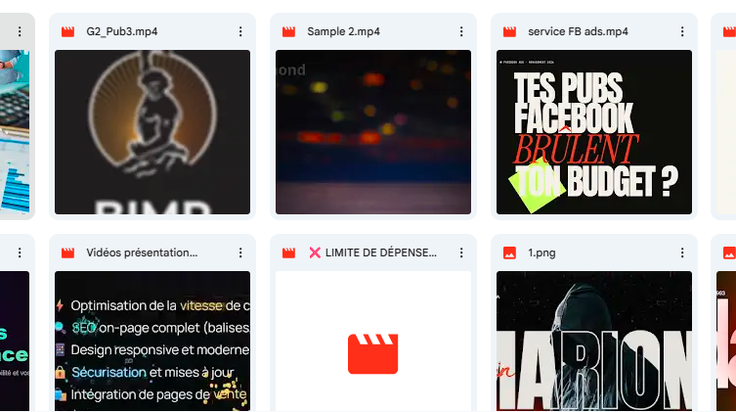The image size is (736, 412).
Task: Open more options for G2_Pub3.mp4
Action: click(x=240, y=31)
